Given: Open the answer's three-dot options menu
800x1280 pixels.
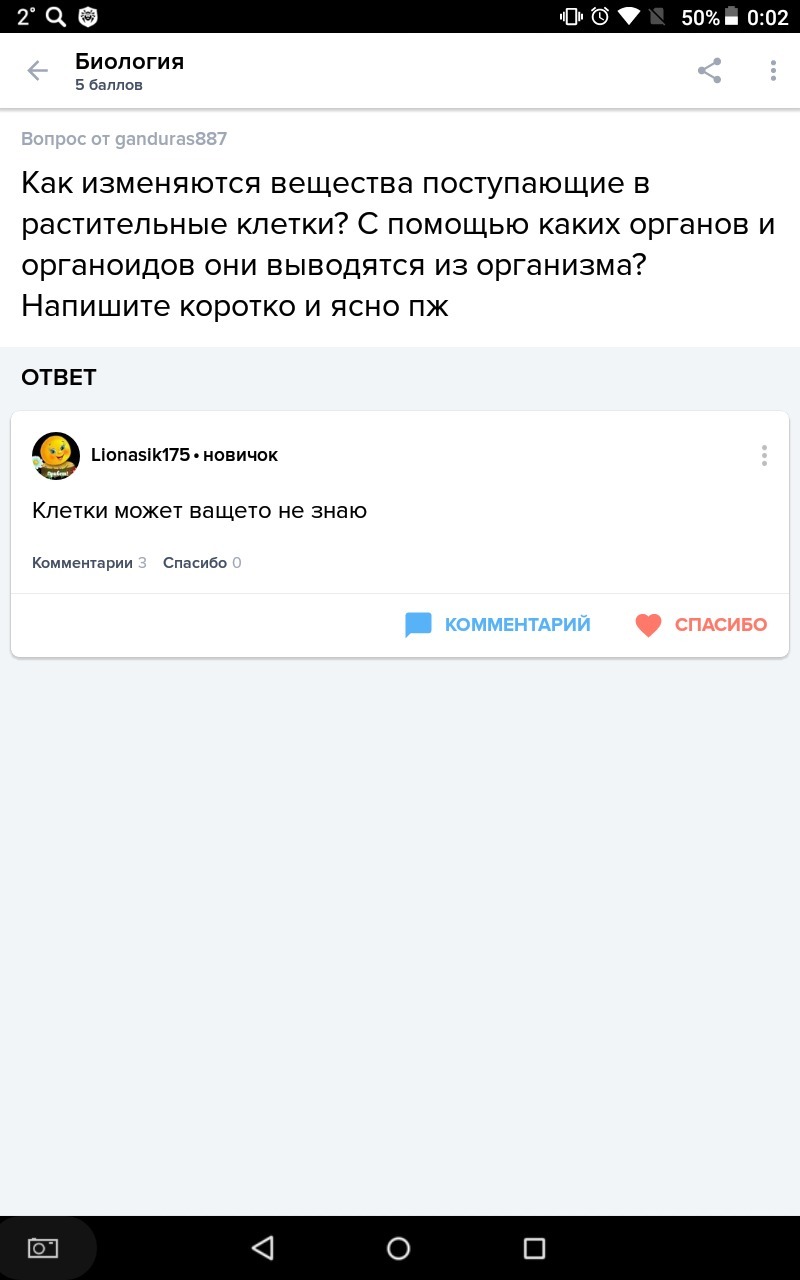Looking at the screenshot, I should point(764,456).
